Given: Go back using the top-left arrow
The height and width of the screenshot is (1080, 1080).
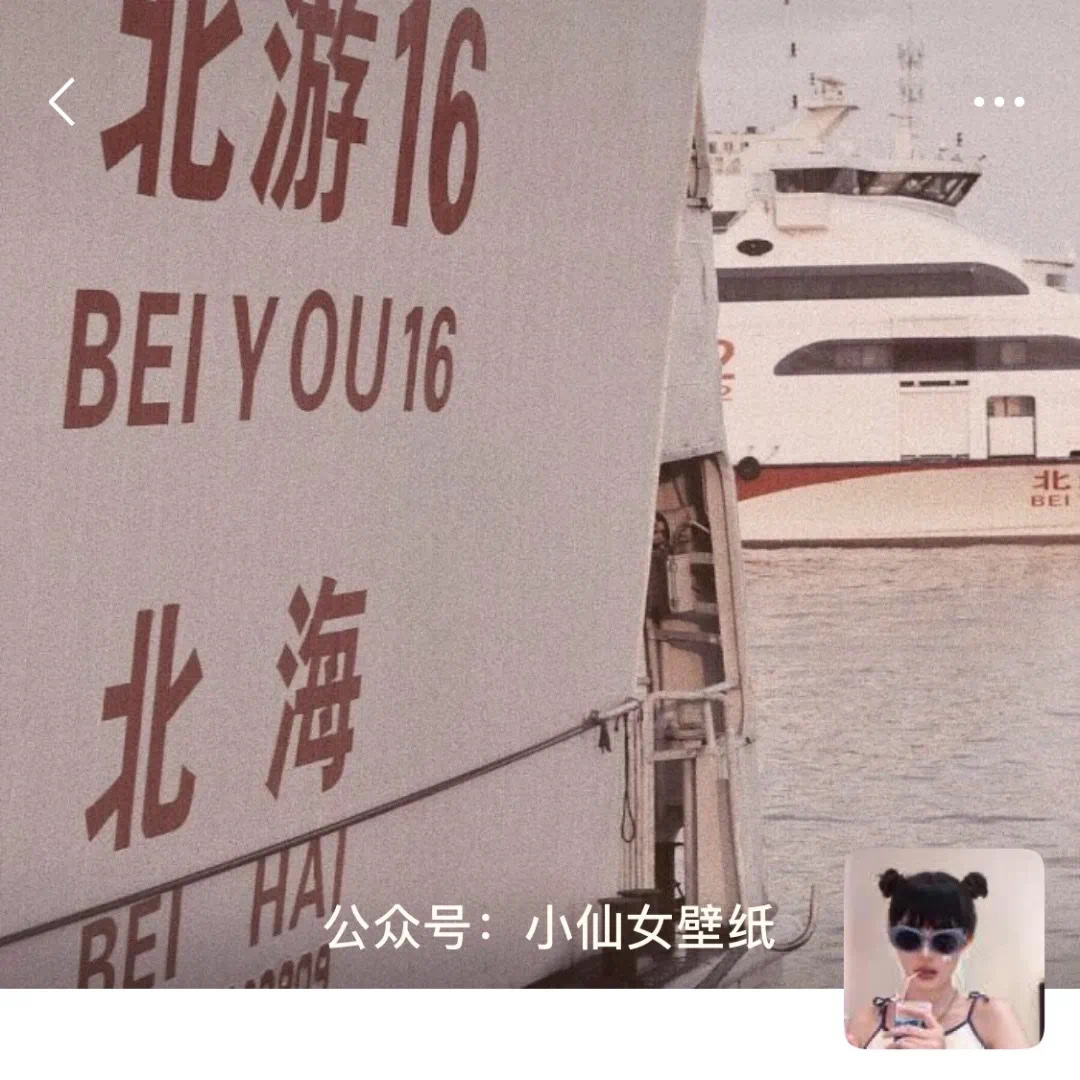Looking at the screenshot, I should (62, 102).
